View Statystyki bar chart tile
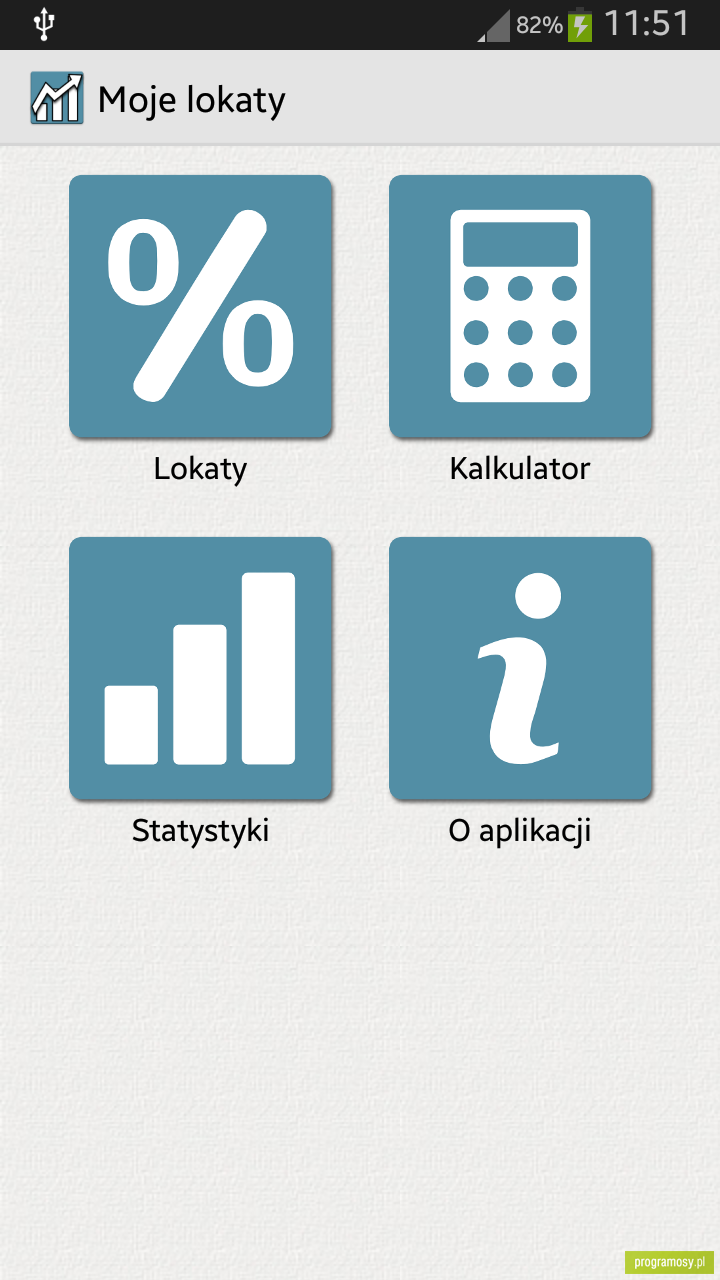Screen dimensions: 720x1280 point(200,668)
